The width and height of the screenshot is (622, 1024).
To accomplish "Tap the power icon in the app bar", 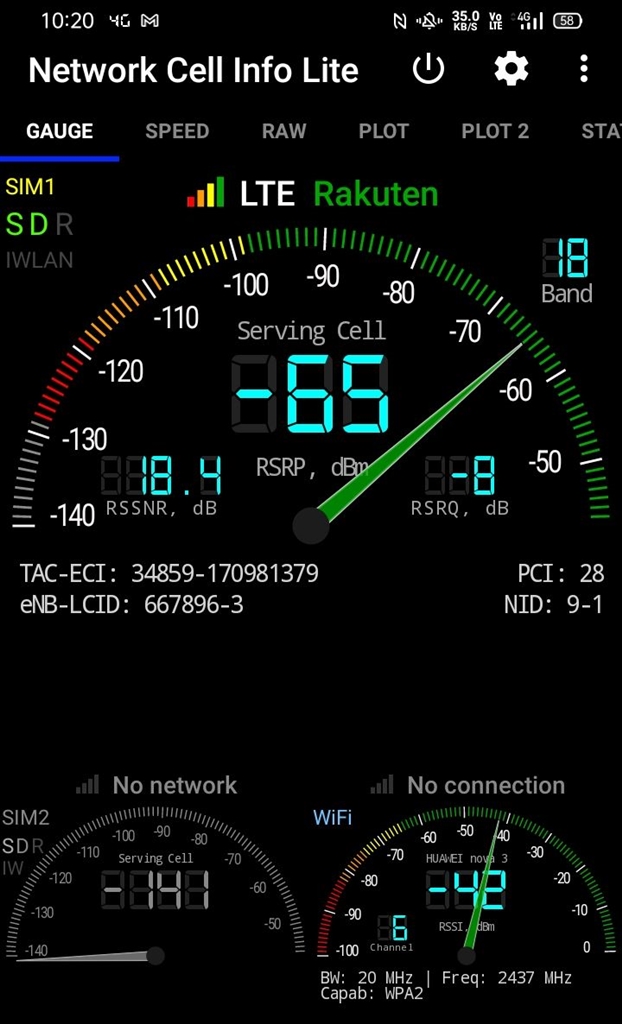I will [428, 69].
